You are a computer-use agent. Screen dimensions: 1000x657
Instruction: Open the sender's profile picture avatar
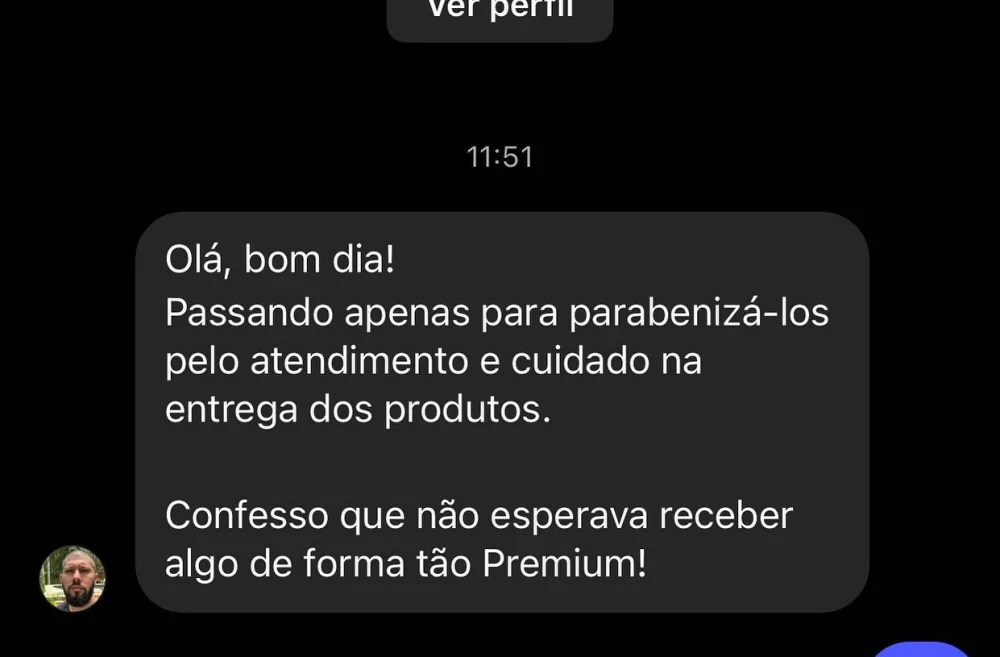click(x=72, y=578)
